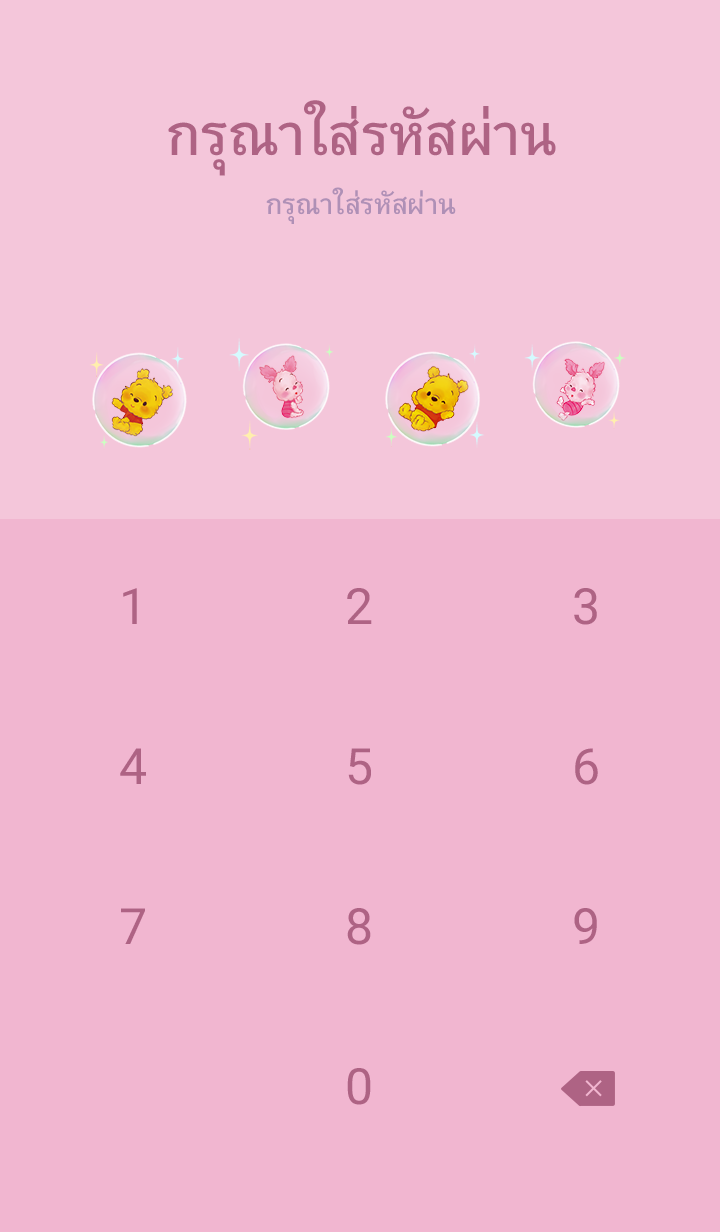
Task: Tap the number 4 key
Action: [x=133, y=767]
